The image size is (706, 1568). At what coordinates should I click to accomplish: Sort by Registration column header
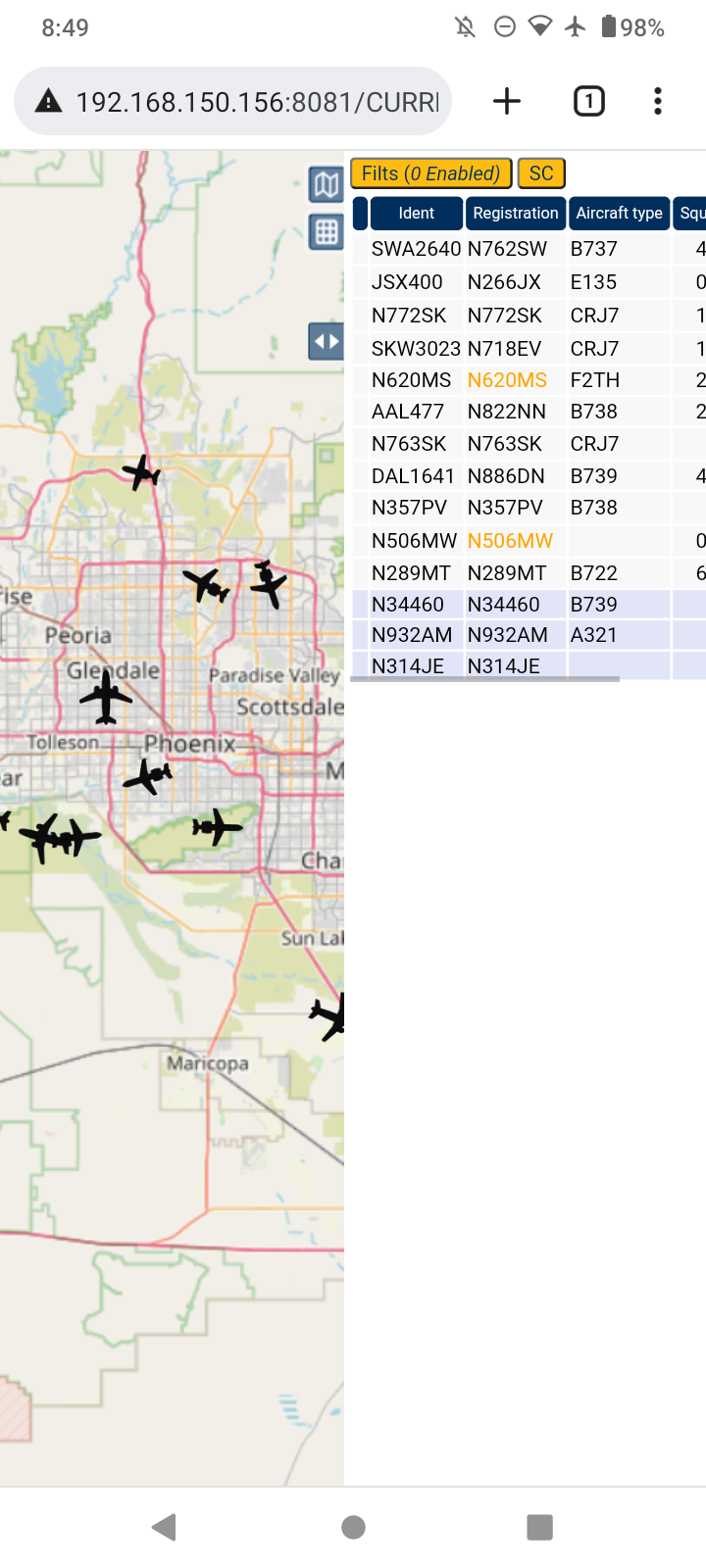click(515, 213)
